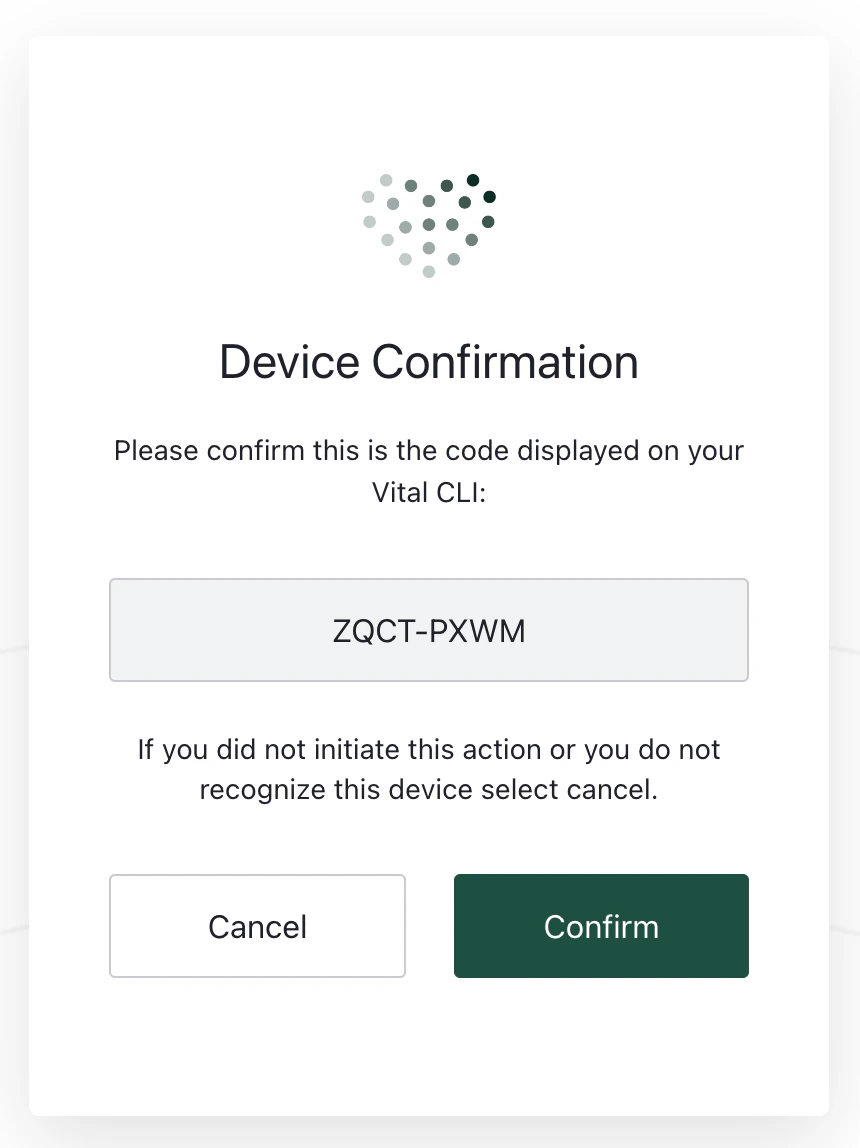Click the cancel warning message text

click(428, 769)
